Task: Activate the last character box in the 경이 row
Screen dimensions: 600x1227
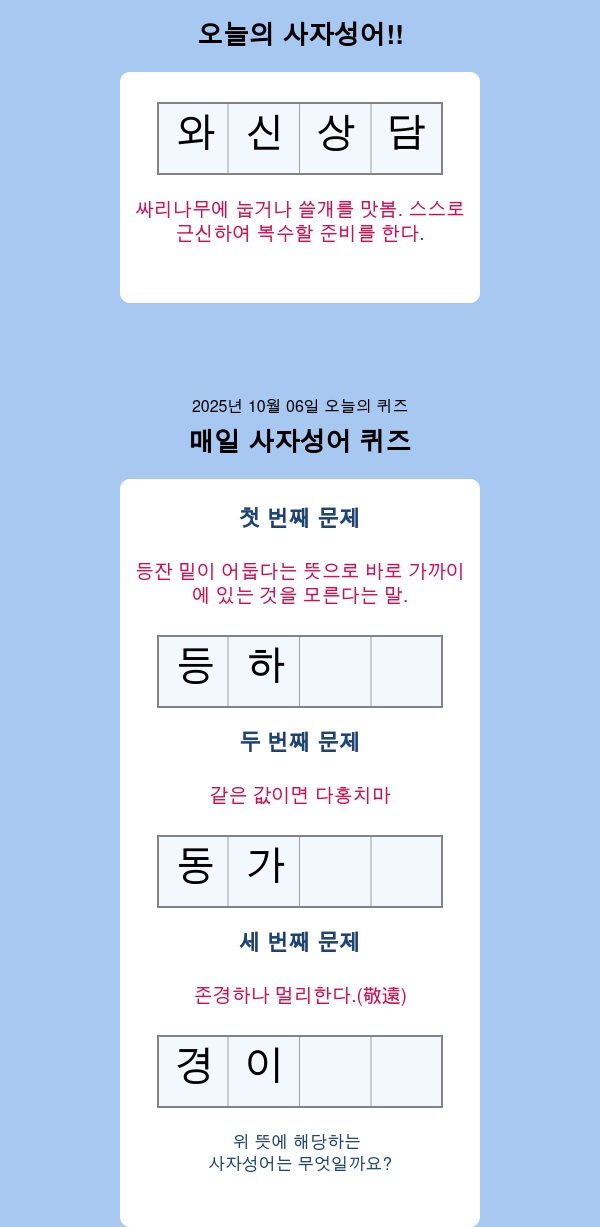Action: [406, 1071]
